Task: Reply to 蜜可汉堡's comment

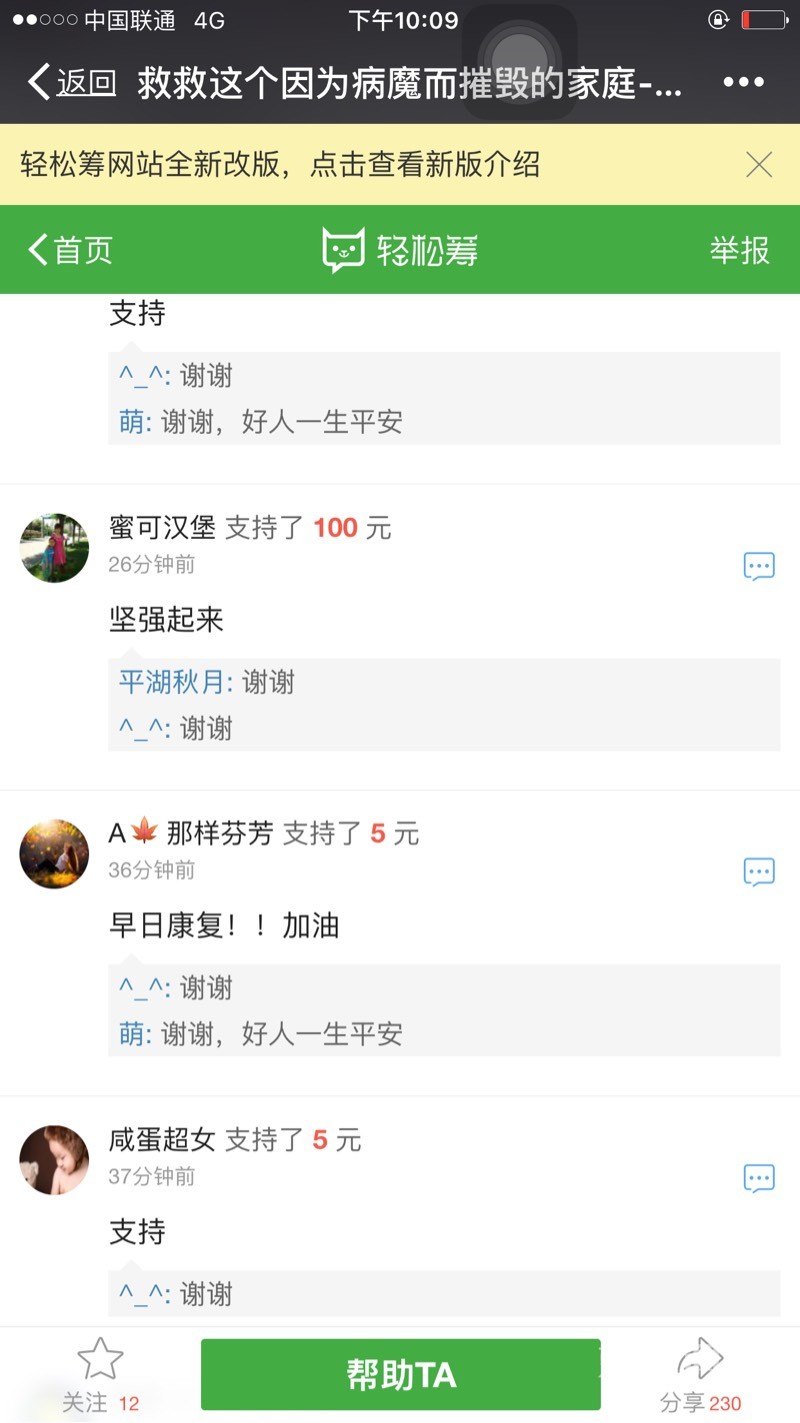Action: point(759,567)
